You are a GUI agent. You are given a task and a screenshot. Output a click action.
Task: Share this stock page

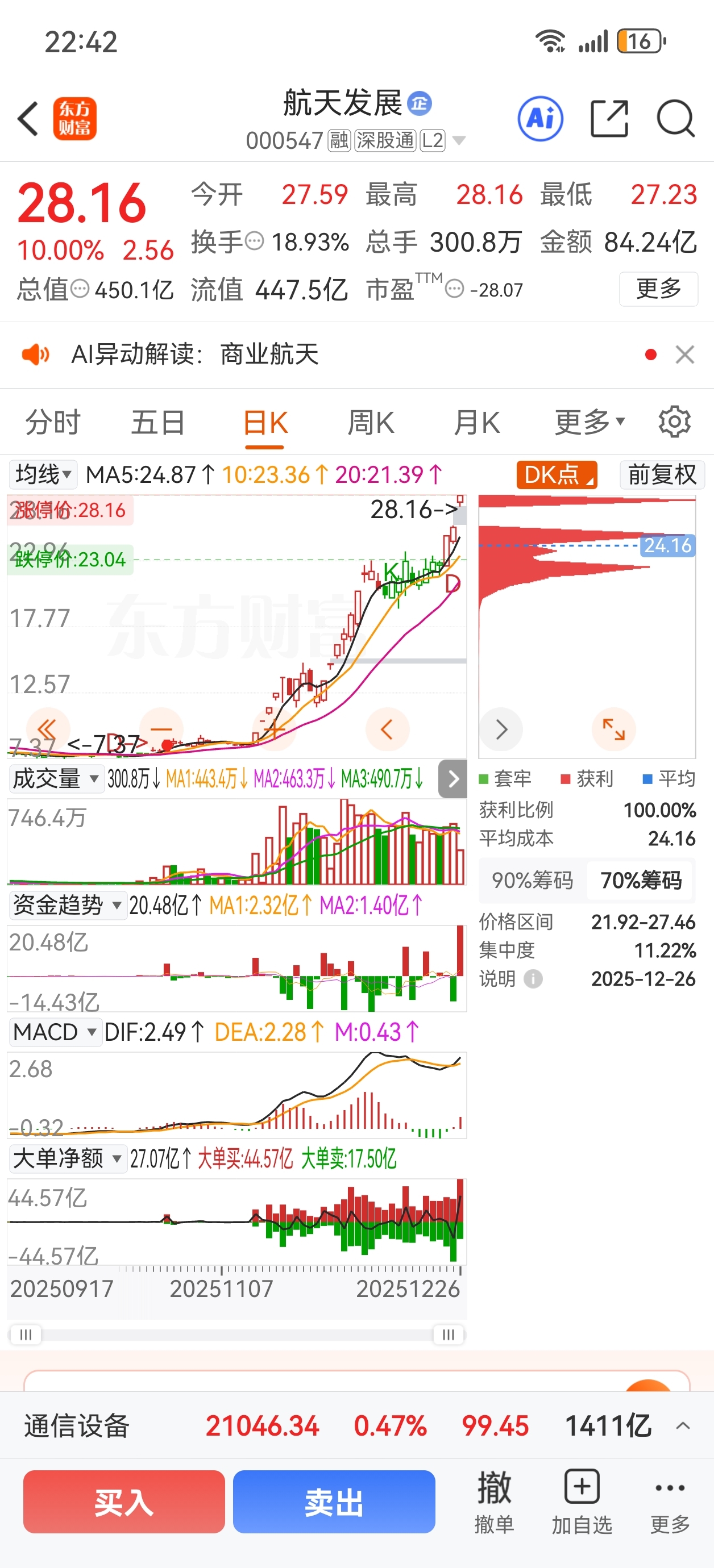pos(610,119)
